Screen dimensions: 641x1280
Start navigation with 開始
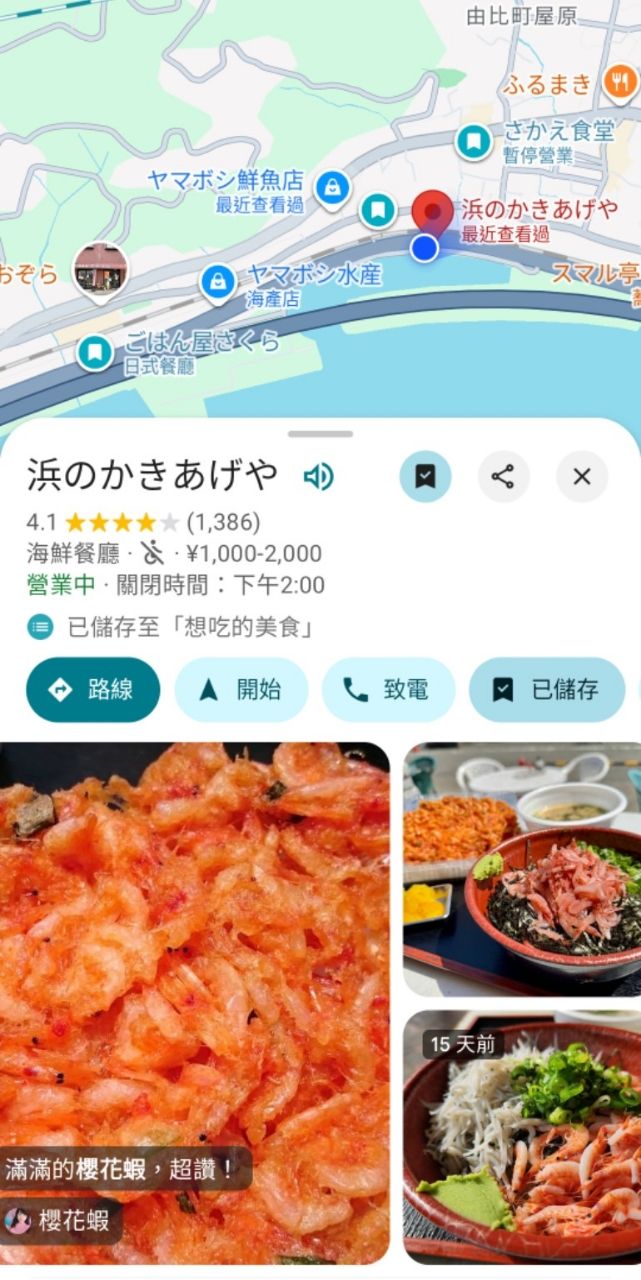tap(241, 689)
